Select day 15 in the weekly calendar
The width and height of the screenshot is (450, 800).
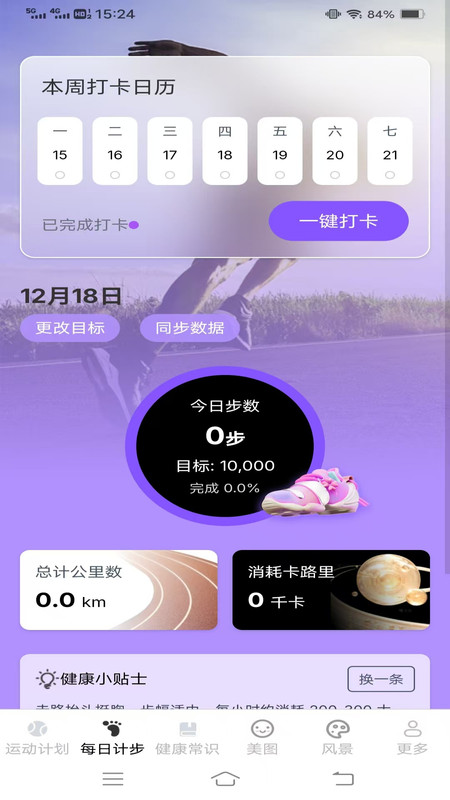[60, 151]
